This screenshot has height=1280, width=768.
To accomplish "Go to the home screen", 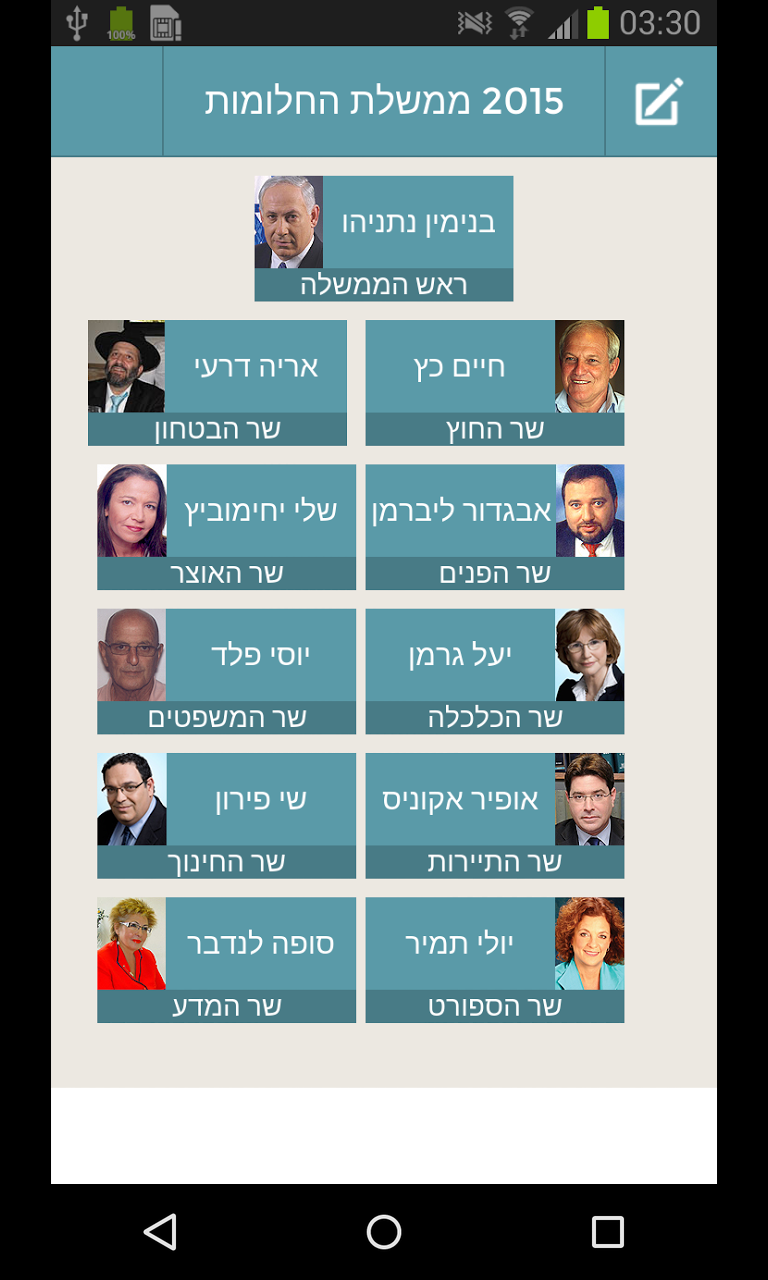I will tap(384, 1231).
